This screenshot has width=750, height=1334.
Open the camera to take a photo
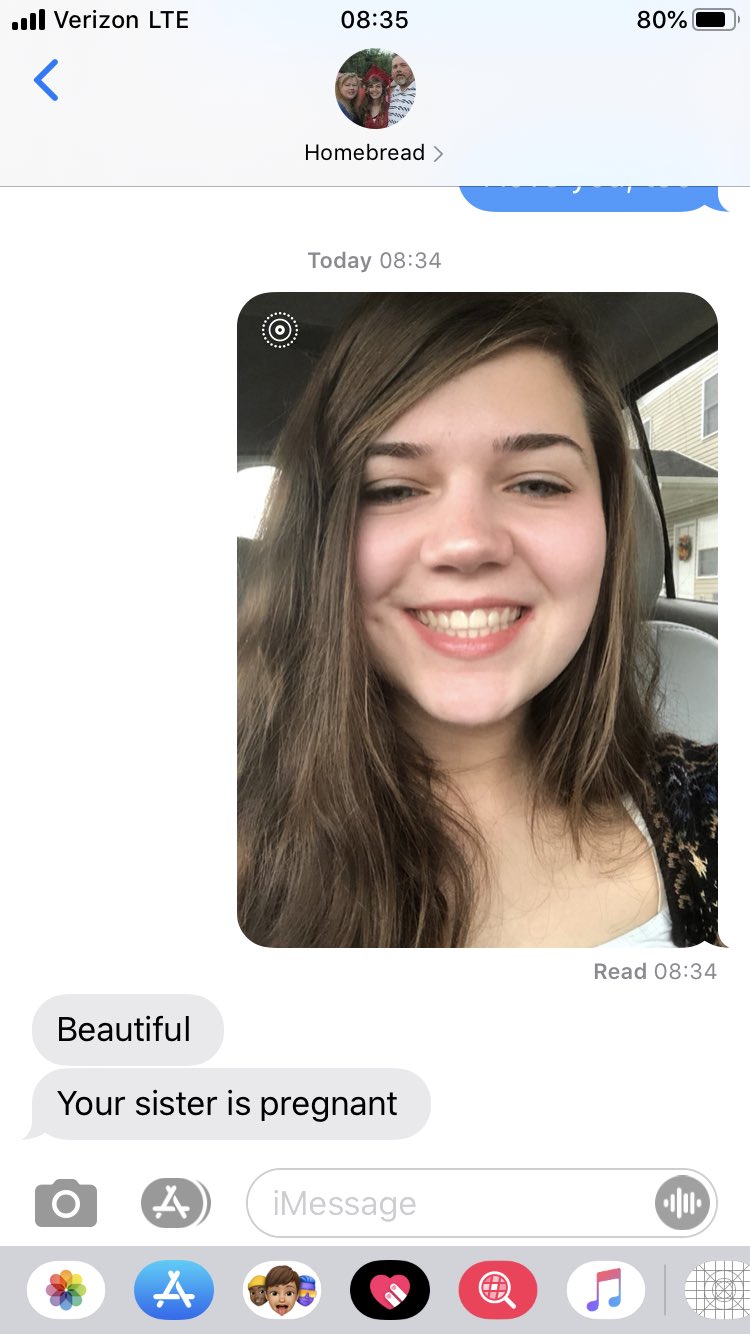[66, 1203]
